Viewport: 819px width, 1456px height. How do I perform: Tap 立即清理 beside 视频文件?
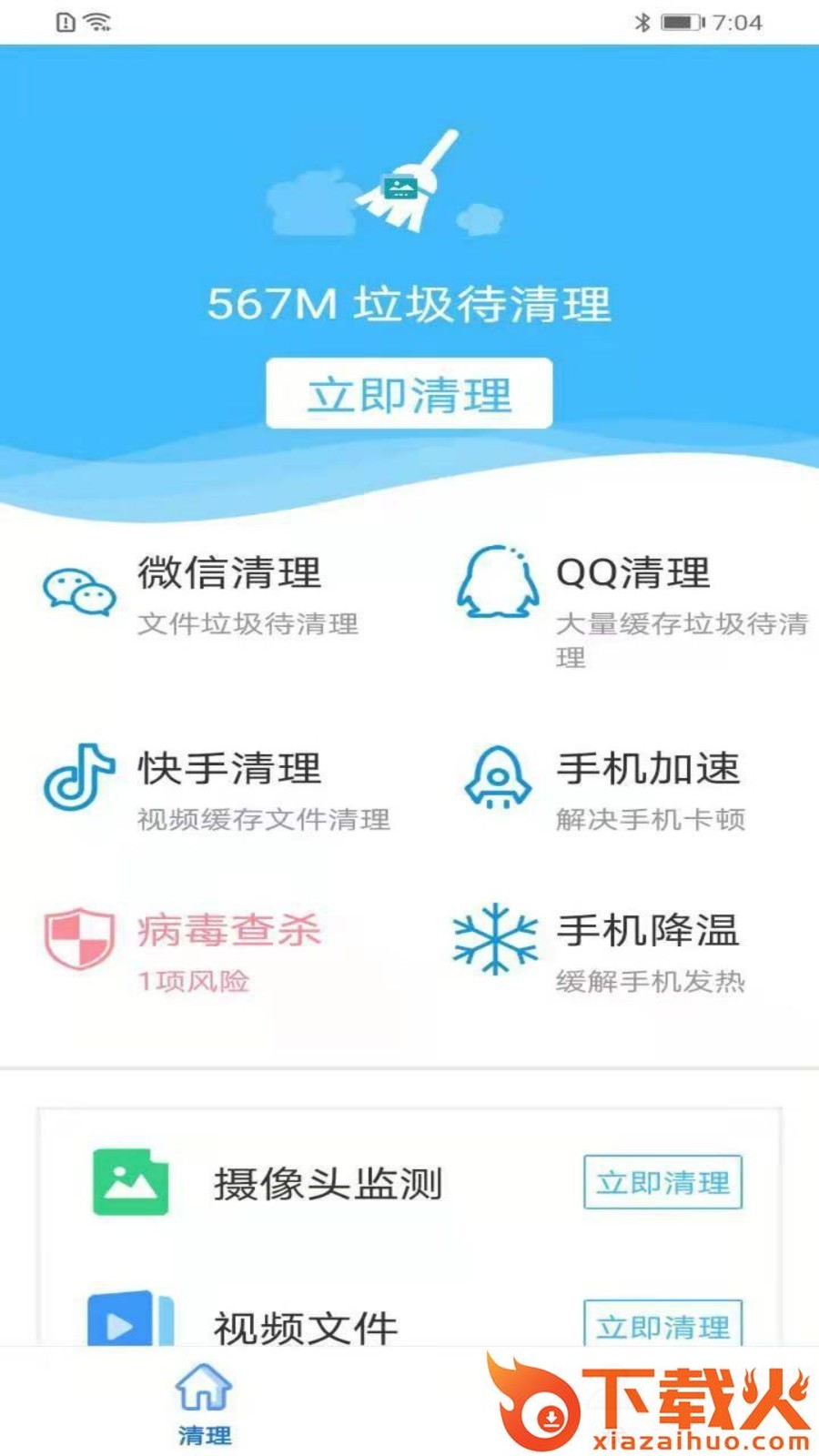662,1325
